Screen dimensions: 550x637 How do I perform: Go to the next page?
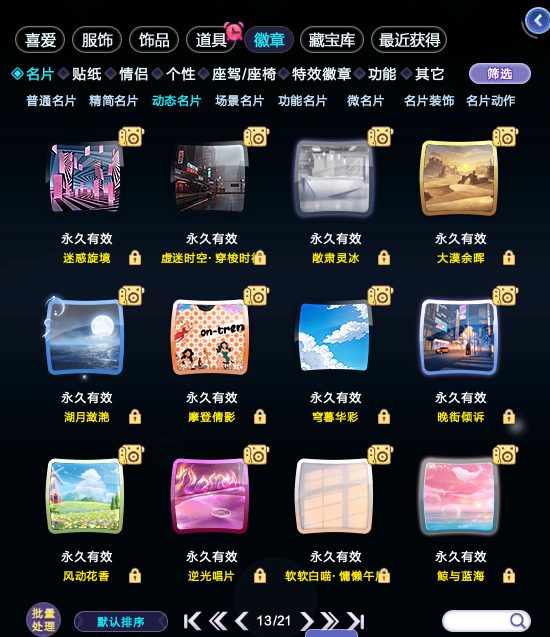coord(306,621)
